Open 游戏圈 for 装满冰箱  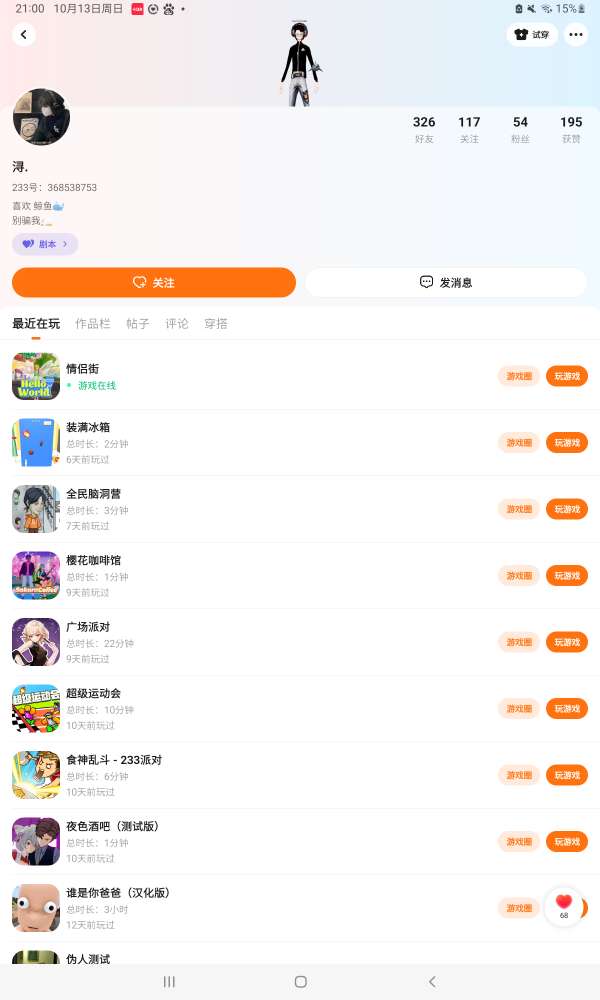519,443
